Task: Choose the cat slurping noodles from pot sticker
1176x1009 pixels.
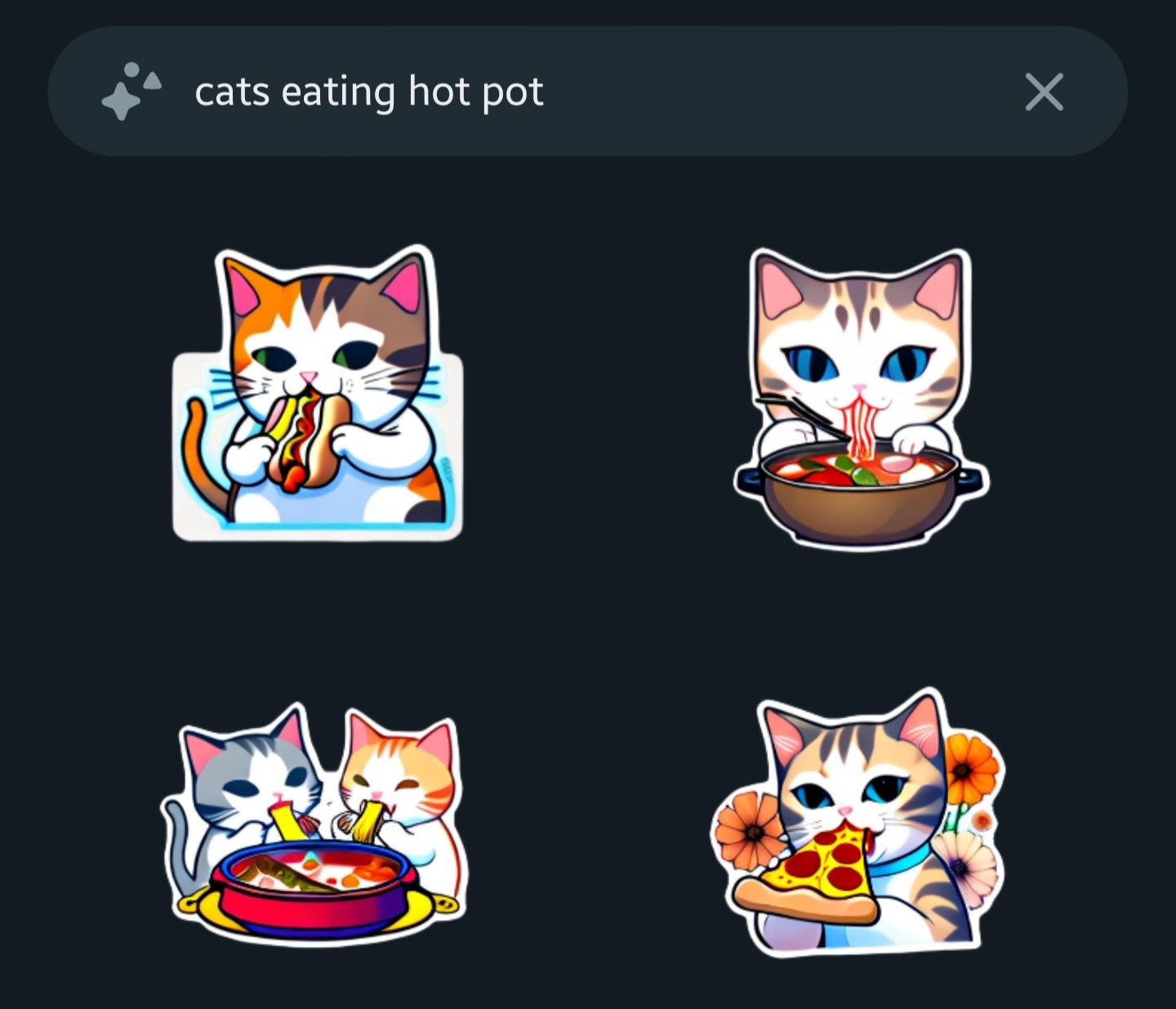Action: click(x=860, y=399)
